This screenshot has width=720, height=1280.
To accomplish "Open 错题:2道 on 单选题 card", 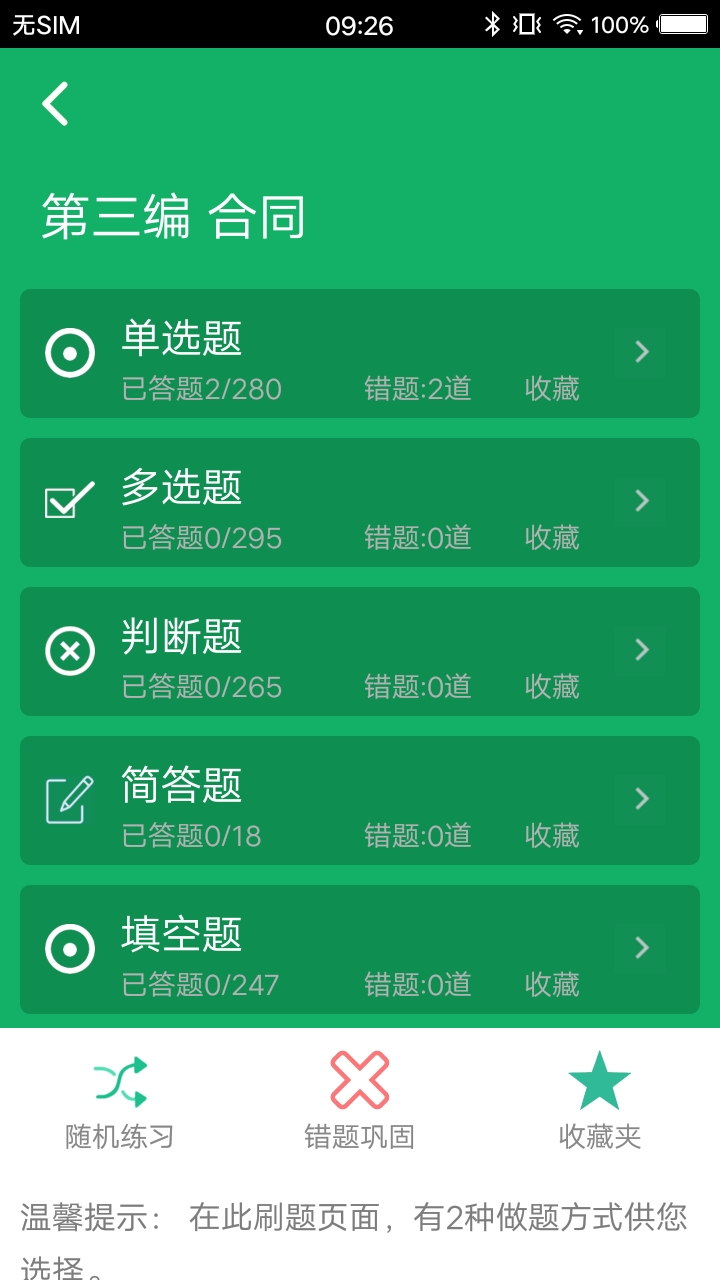I will (416, 389).
